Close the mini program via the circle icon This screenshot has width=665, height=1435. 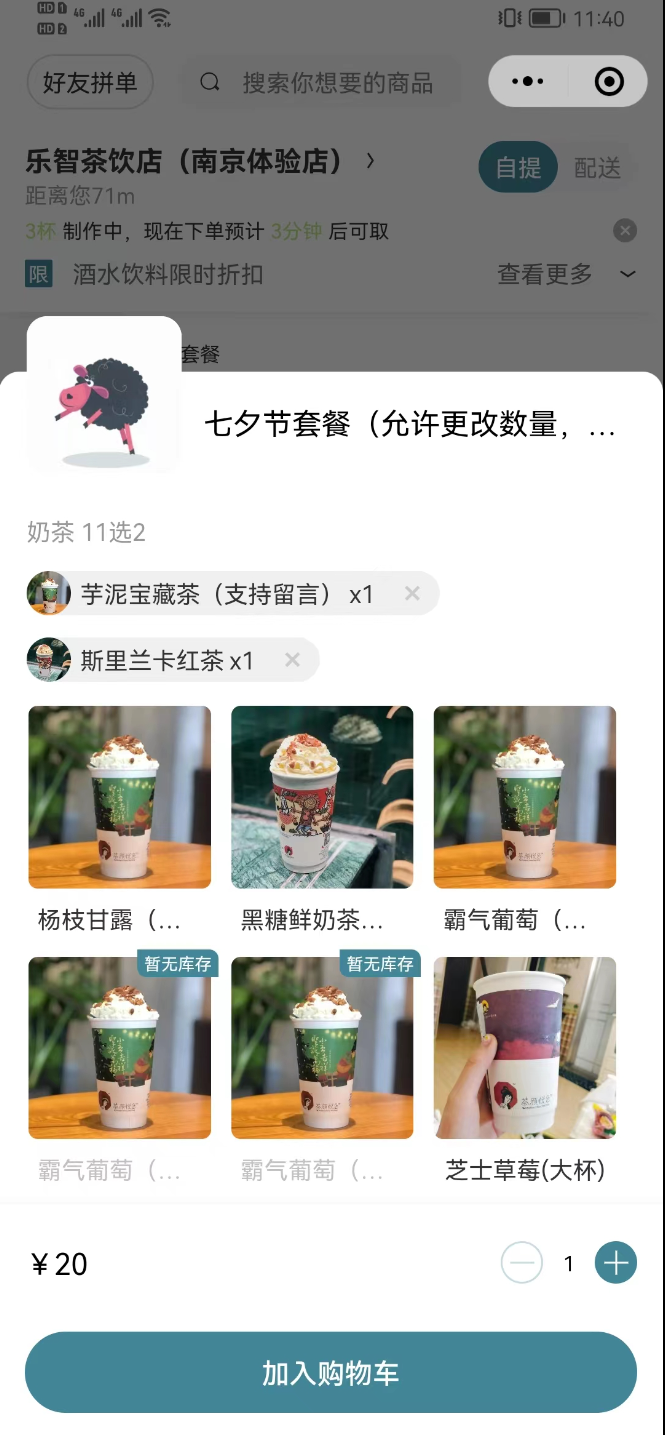pyautogui.click(x=609, y=82)
